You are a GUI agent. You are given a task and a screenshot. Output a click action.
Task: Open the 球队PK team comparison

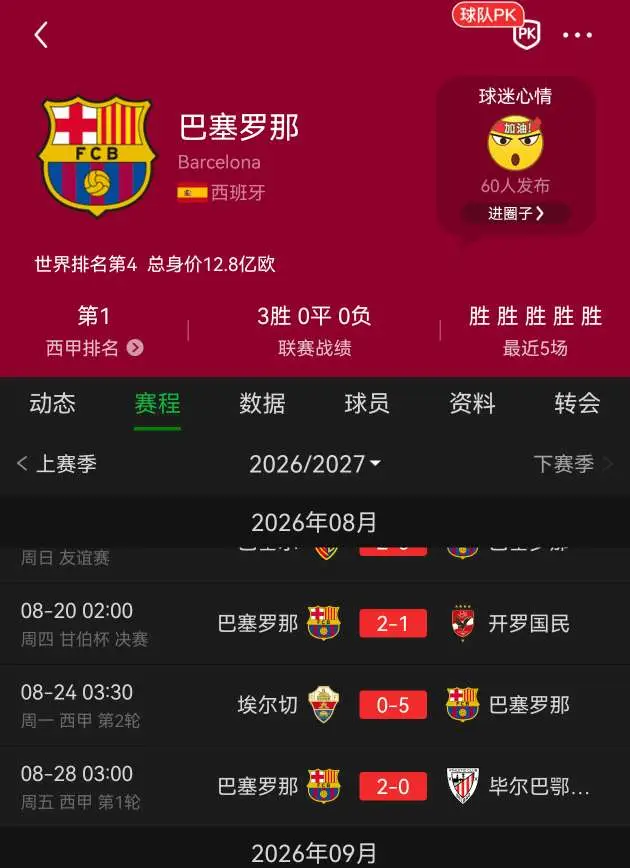pos(496,25)
